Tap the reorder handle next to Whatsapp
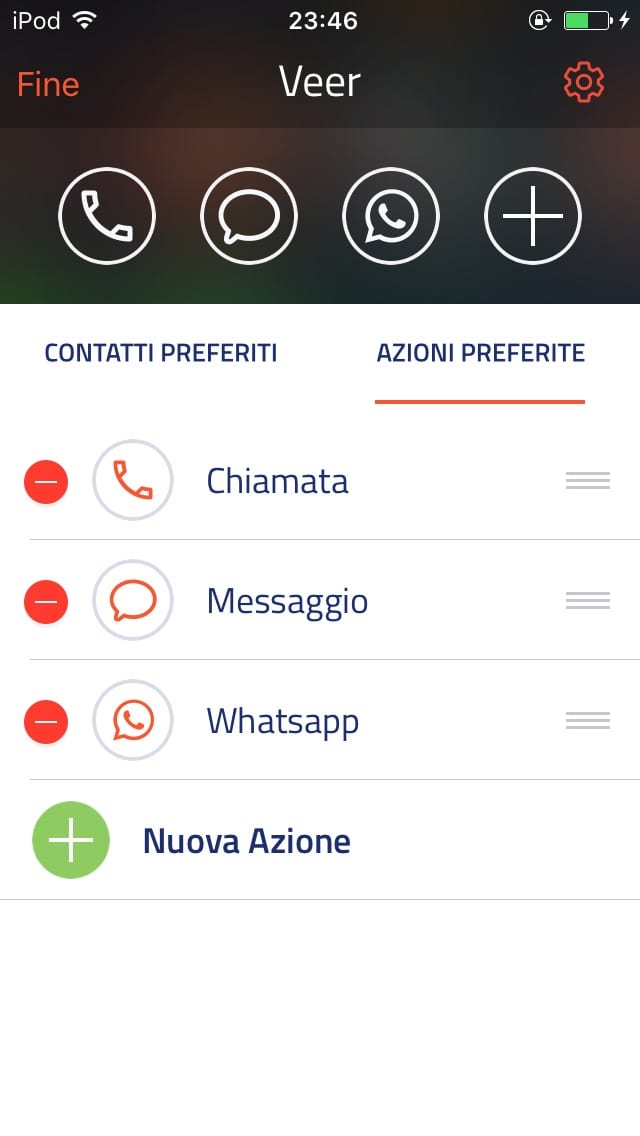The image size is (640, 1136). [588, 721]
